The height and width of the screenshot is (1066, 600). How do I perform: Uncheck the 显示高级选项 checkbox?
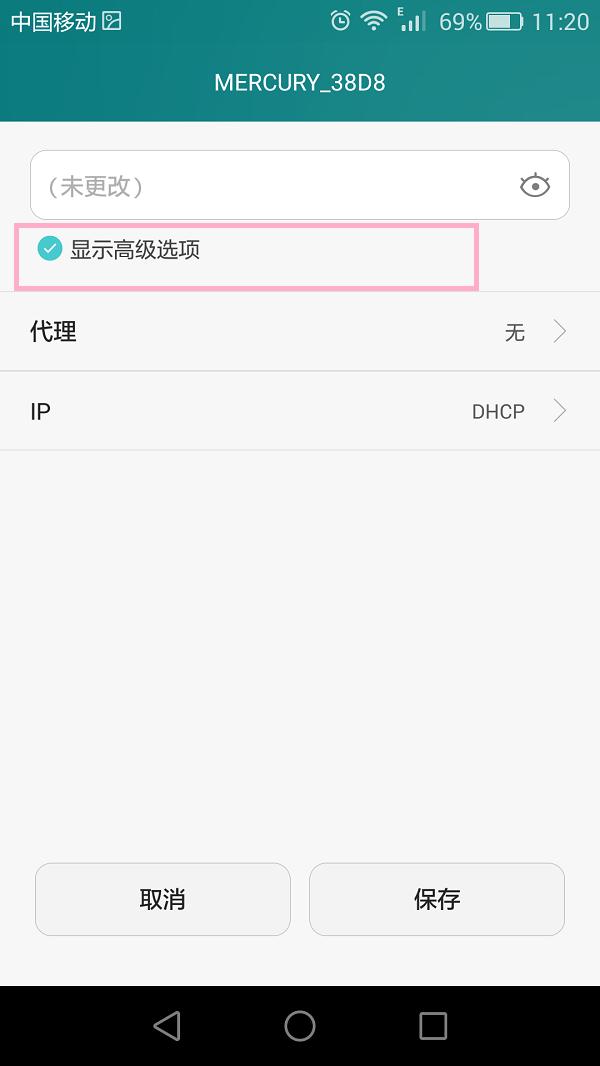[x=50, y=249]
